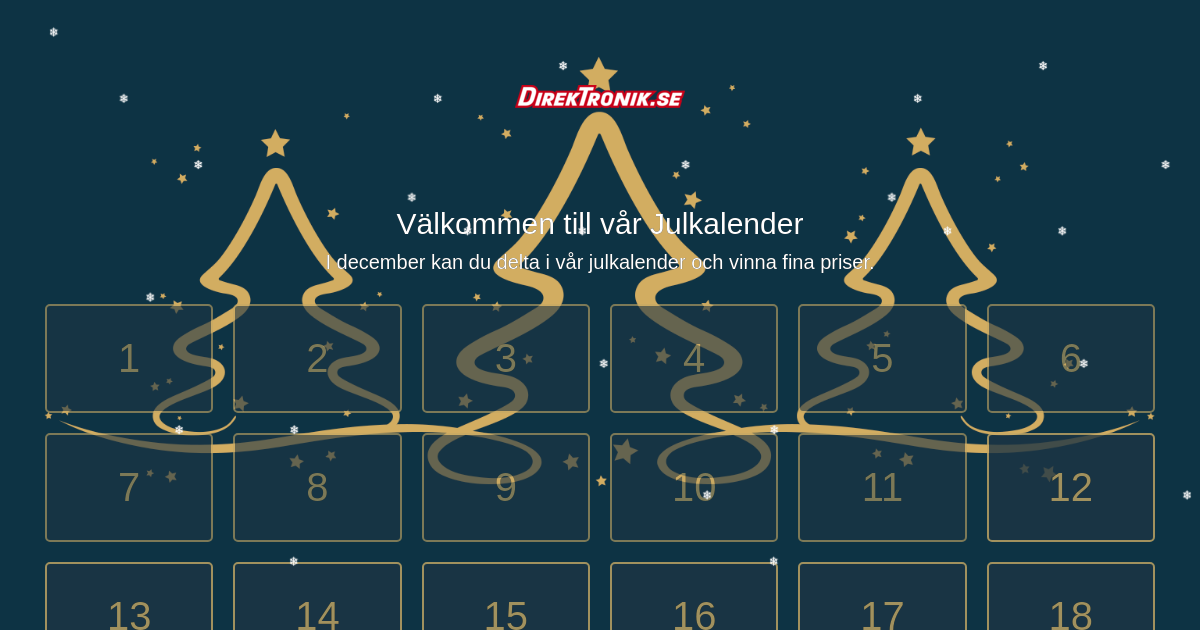1200x630 pixels.
Task: Select calendar door 12
Action: point(1070,487)
